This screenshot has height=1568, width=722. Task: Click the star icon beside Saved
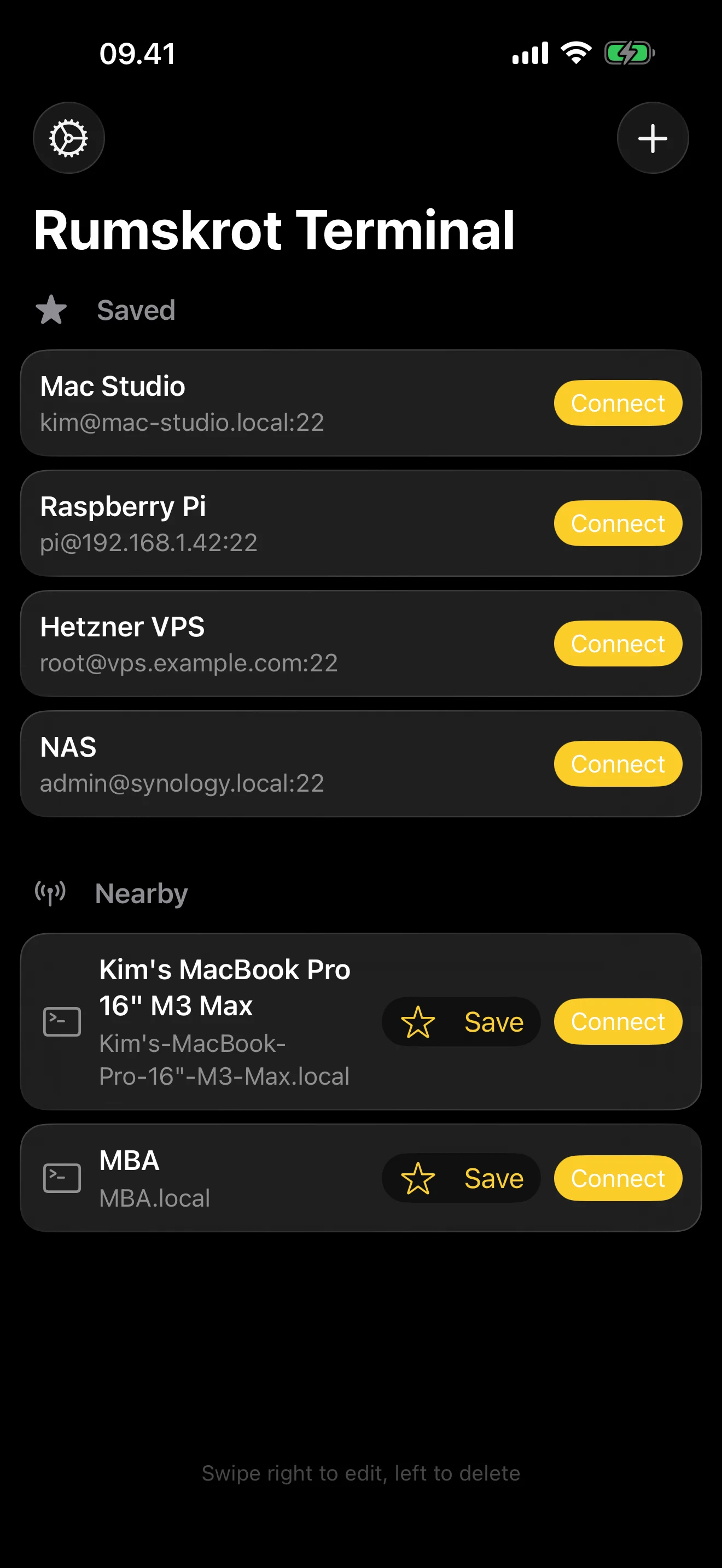[52, 311]
